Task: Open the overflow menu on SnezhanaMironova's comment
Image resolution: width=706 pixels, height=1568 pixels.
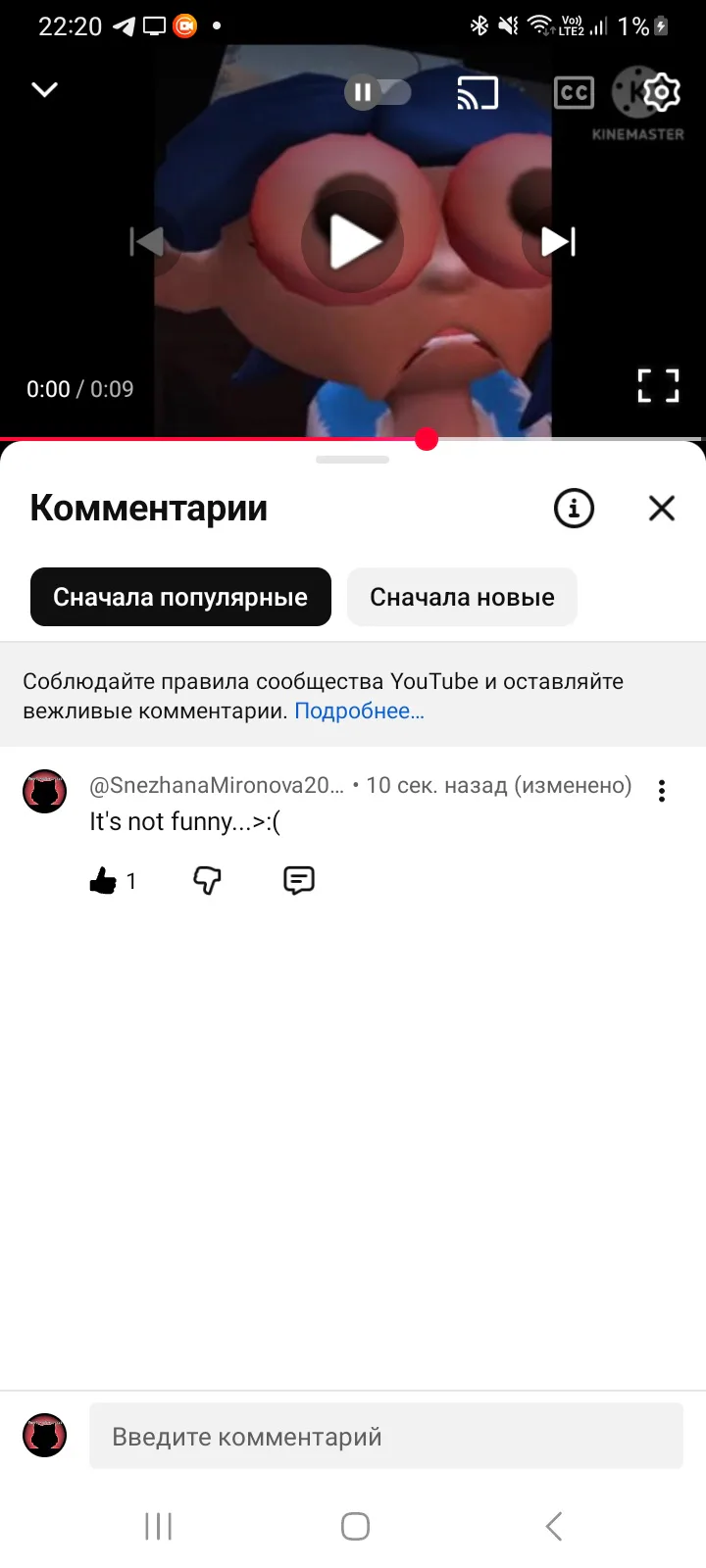Action: click(662, 791)
